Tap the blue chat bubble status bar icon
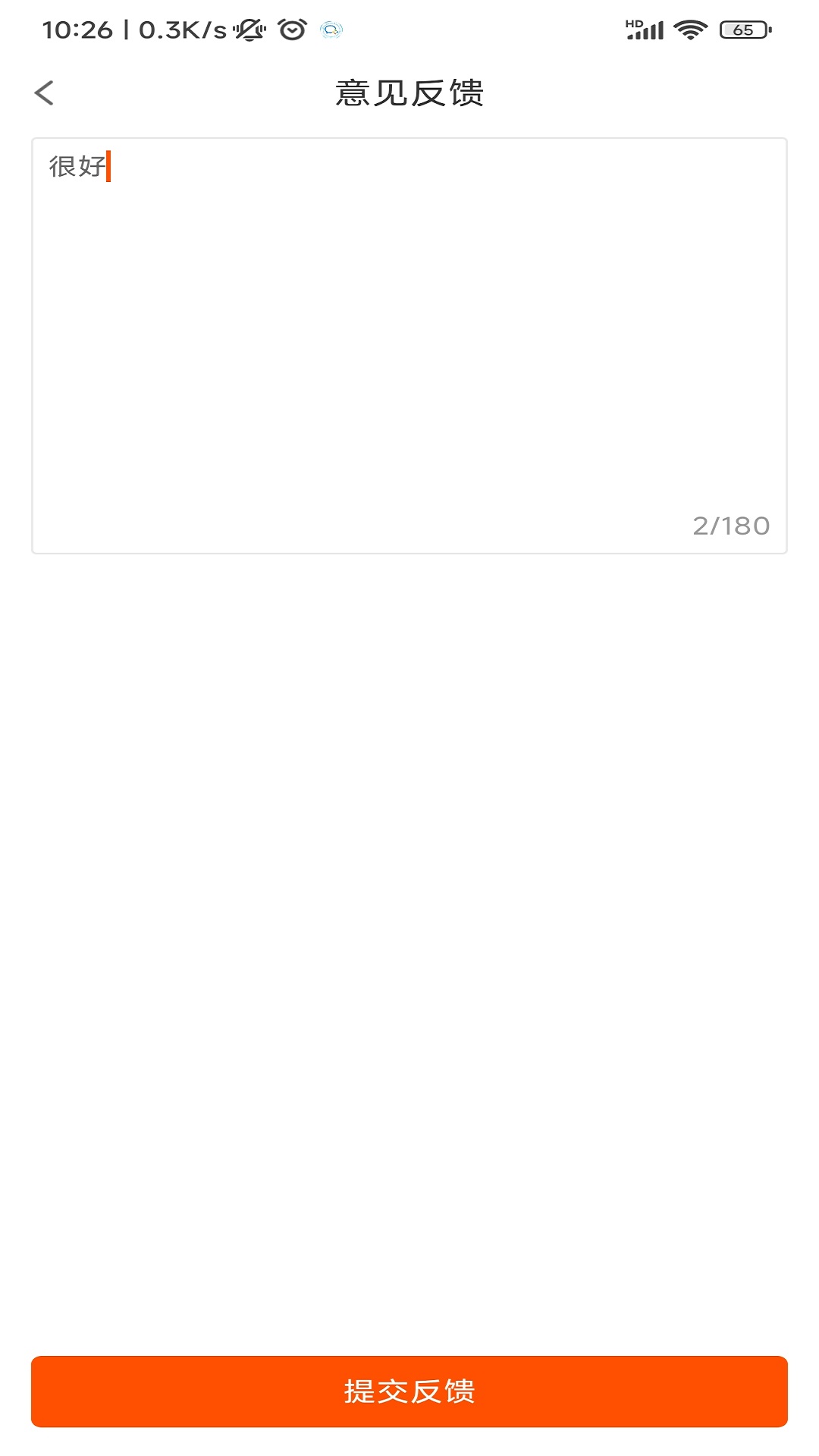The height and width of the screenshot is (1456, 819). pyautogui.click(x=332, y=28)
